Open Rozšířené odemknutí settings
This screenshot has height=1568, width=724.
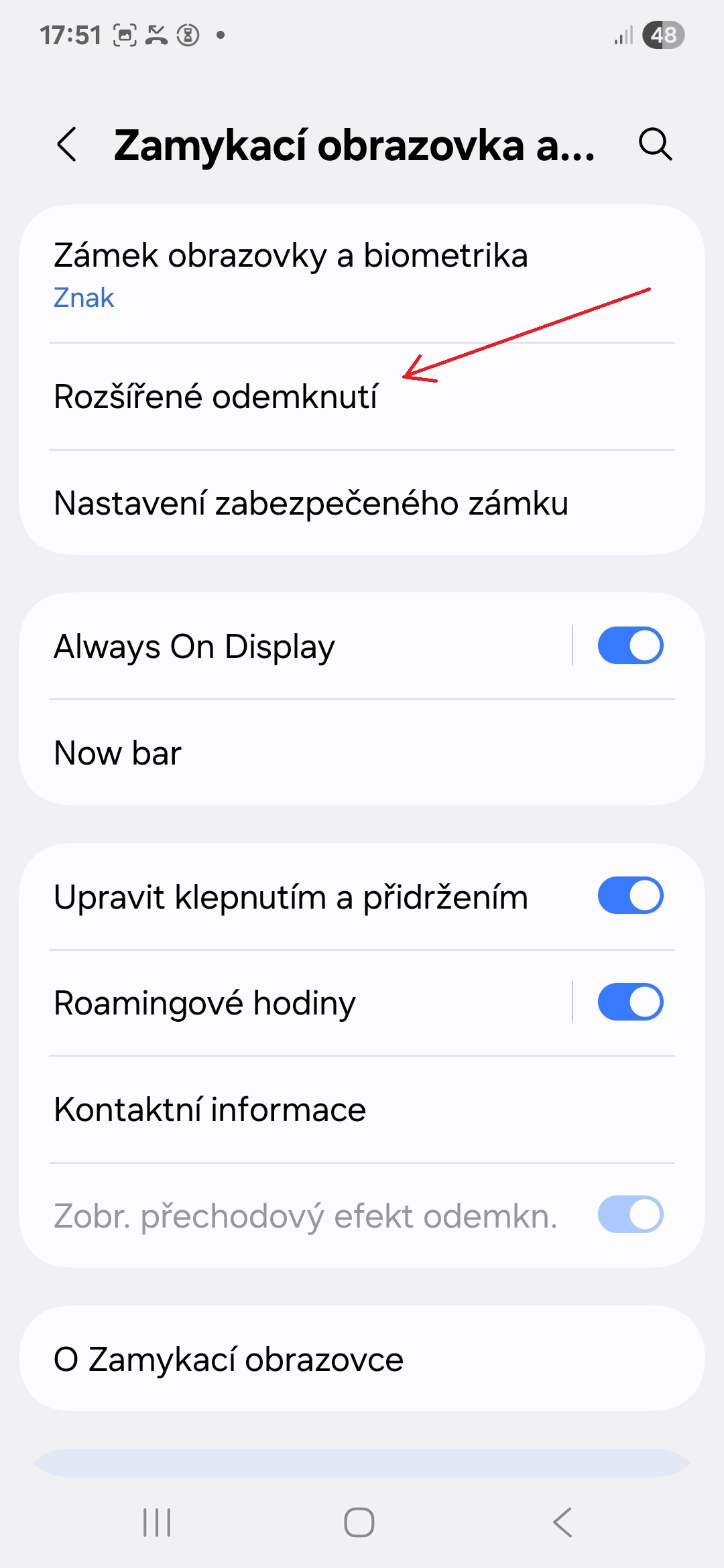362,397
